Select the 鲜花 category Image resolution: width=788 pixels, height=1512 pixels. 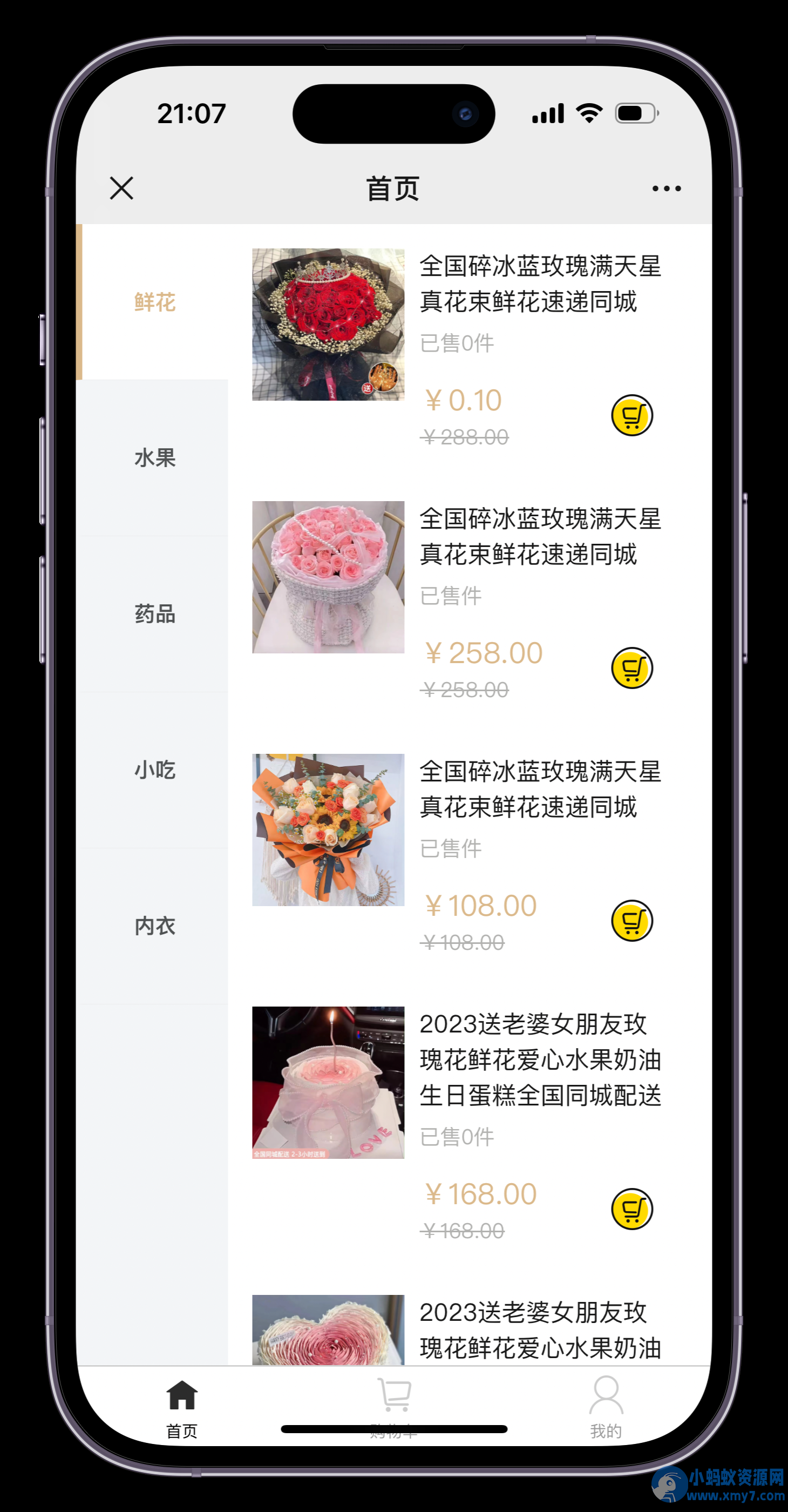pos(155,302)
